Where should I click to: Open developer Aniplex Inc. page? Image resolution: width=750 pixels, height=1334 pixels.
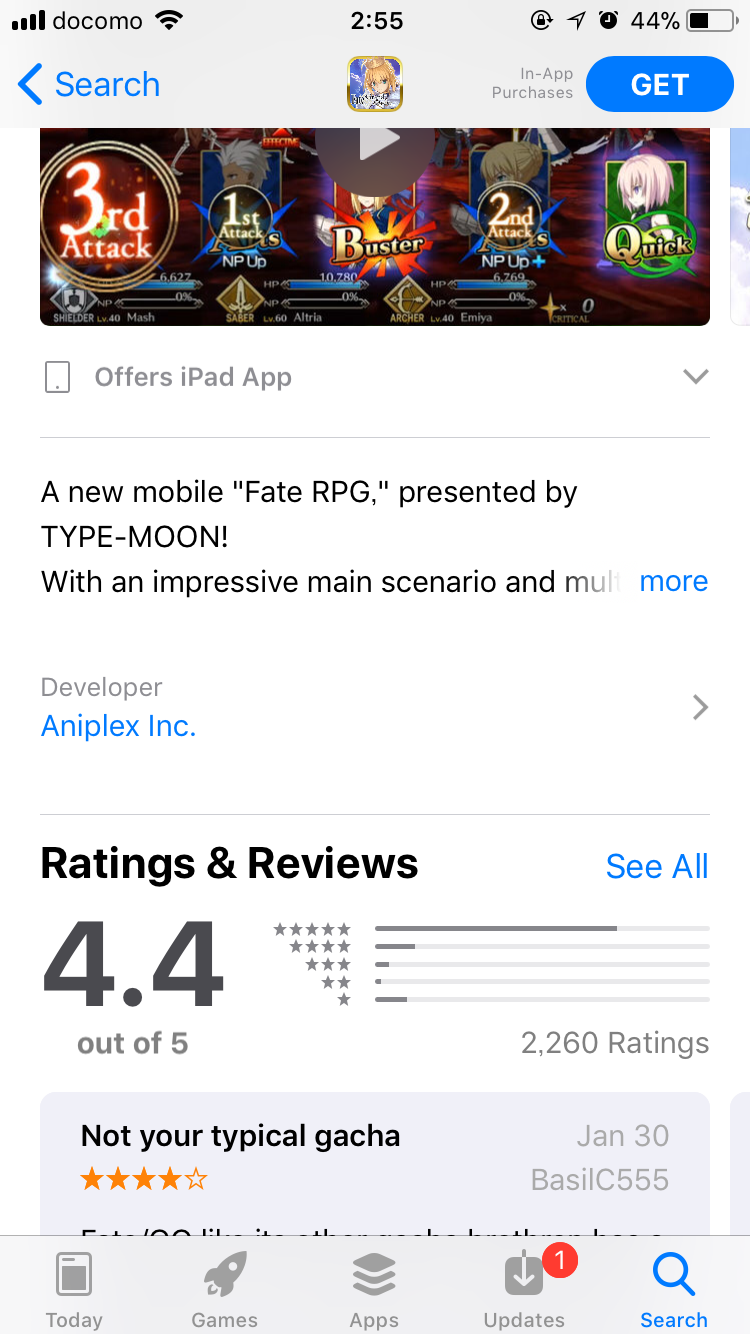click(x=118, y=725)
